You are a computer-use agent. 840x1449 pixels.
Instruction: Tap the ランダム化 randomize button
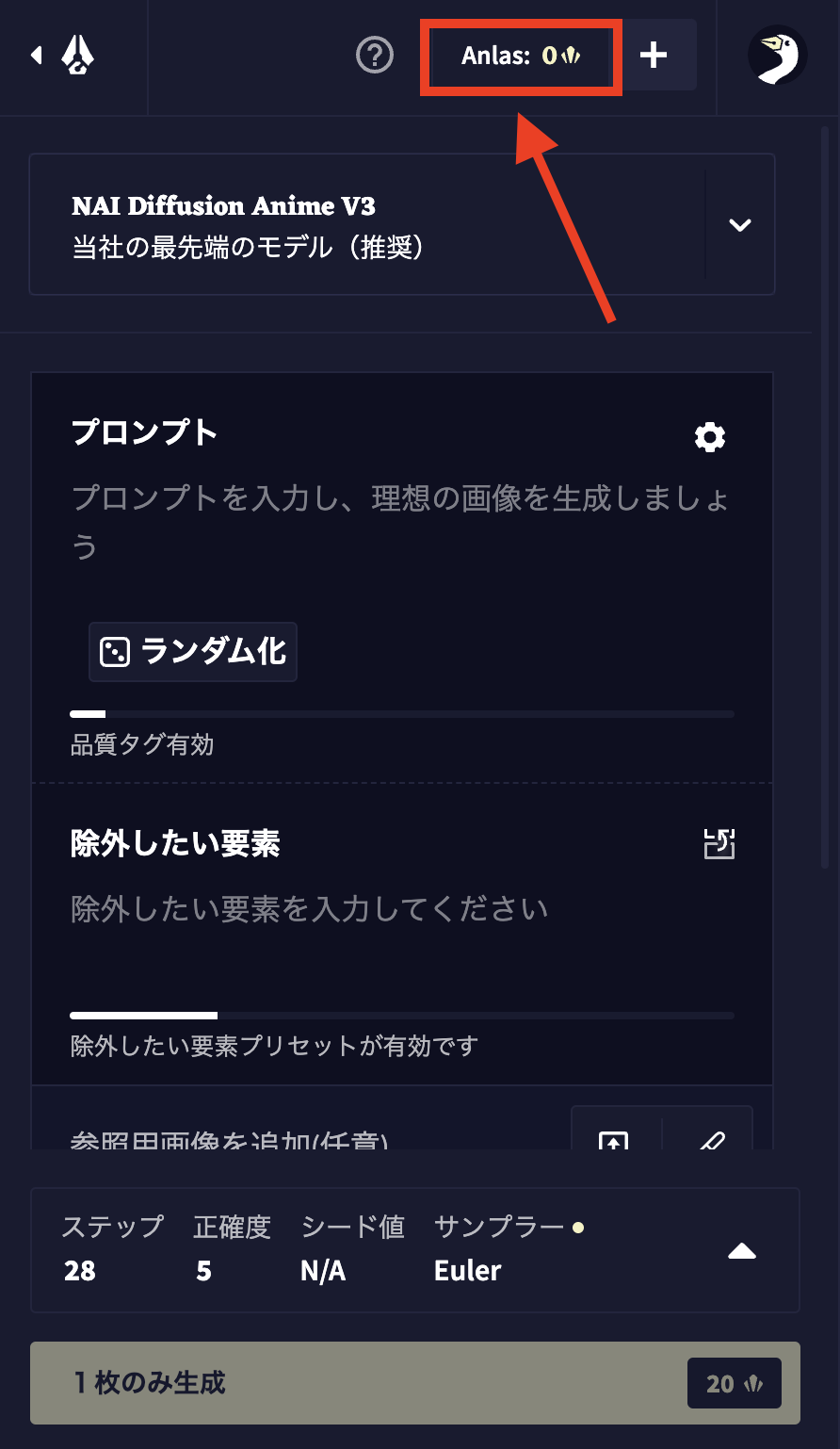[193, 652]
